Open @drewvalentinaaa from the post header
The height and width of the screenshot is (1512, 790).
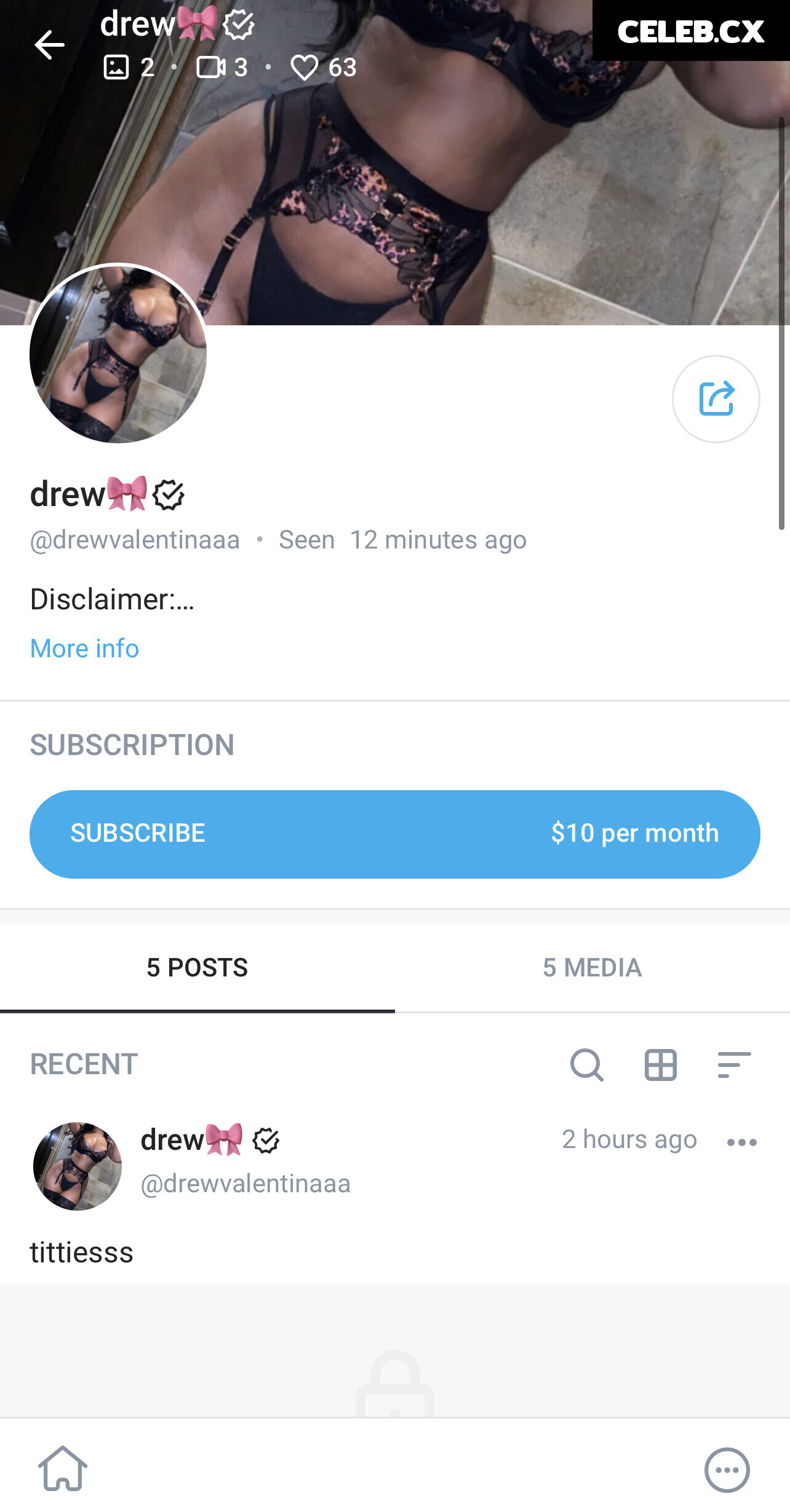click(245, 1184)
